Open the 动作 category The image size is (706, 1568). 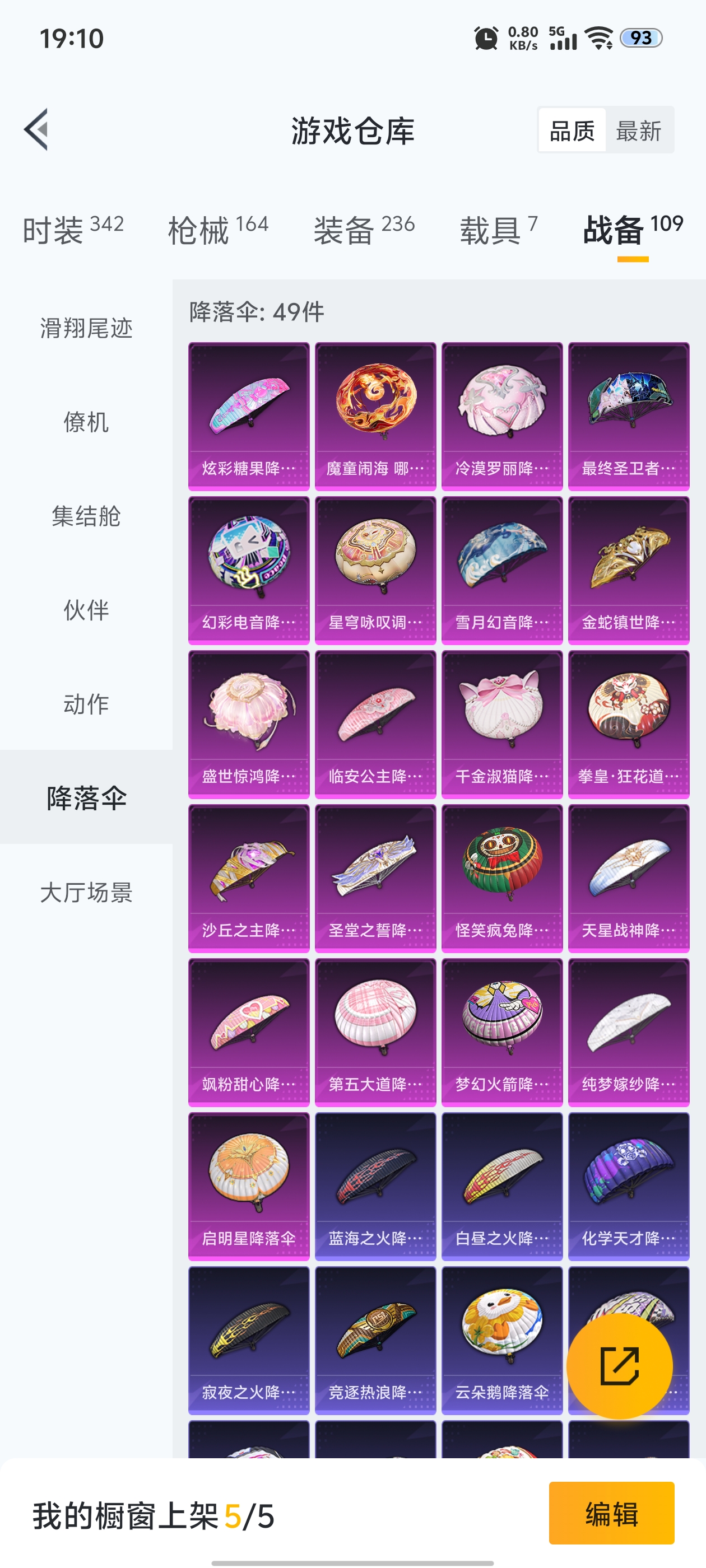[x=86, y=704]
